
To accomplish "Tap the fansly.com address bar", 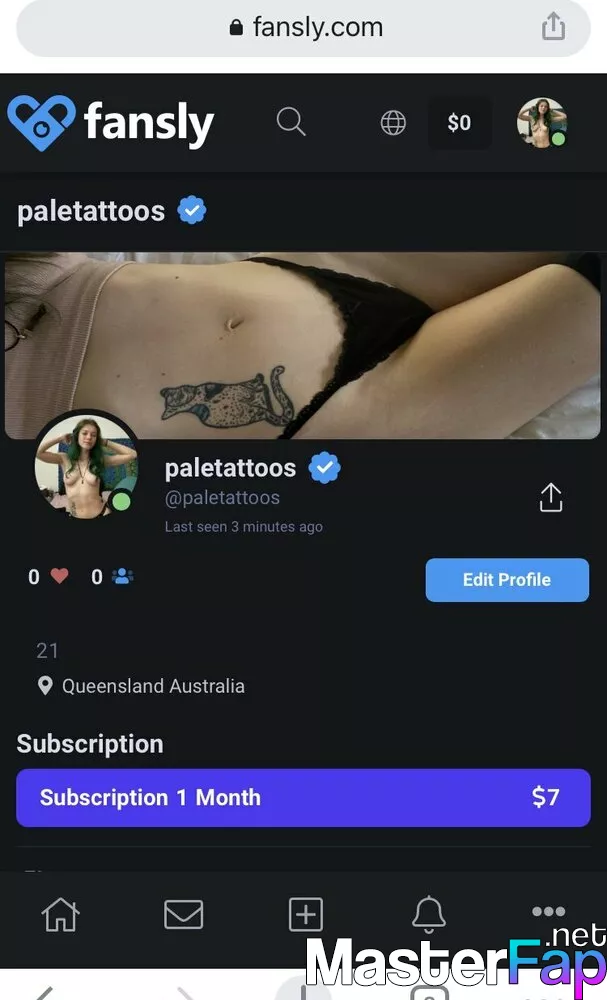I will click(304, 27).
